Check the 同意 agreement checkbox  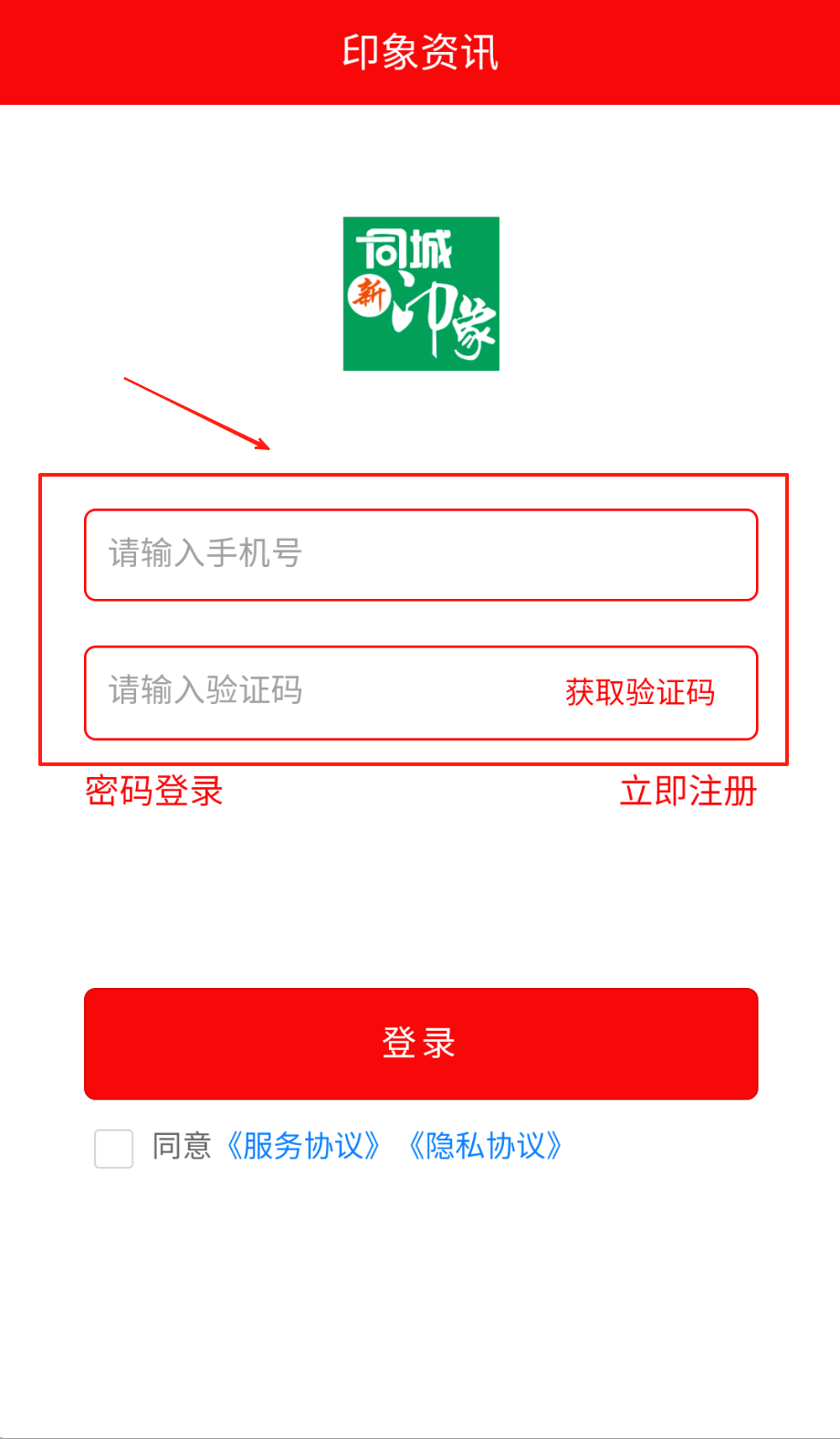pyautogui.click(x=114, y=1148)
